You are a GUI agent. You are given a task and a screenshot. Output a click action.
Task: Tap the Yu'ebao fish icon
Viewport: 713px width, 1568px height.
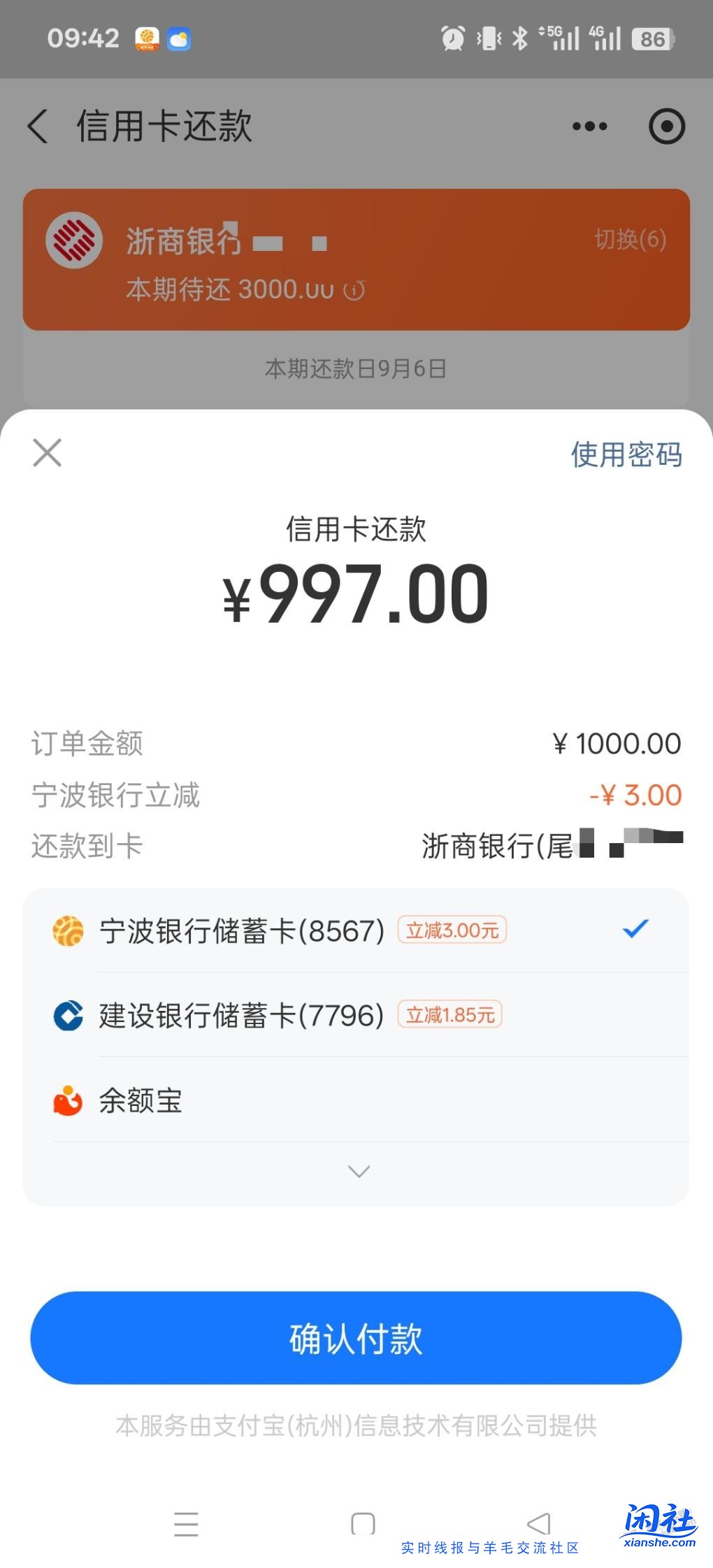pyautogui.click(x=67, y=1100)
